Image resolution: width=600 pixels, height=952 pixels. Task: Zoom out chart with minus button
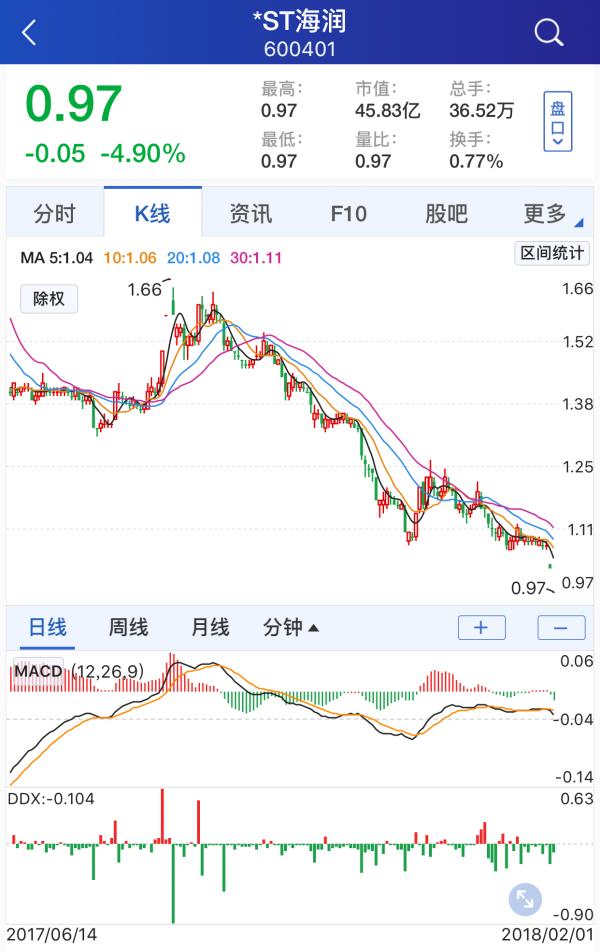click(x=561, y=627)
